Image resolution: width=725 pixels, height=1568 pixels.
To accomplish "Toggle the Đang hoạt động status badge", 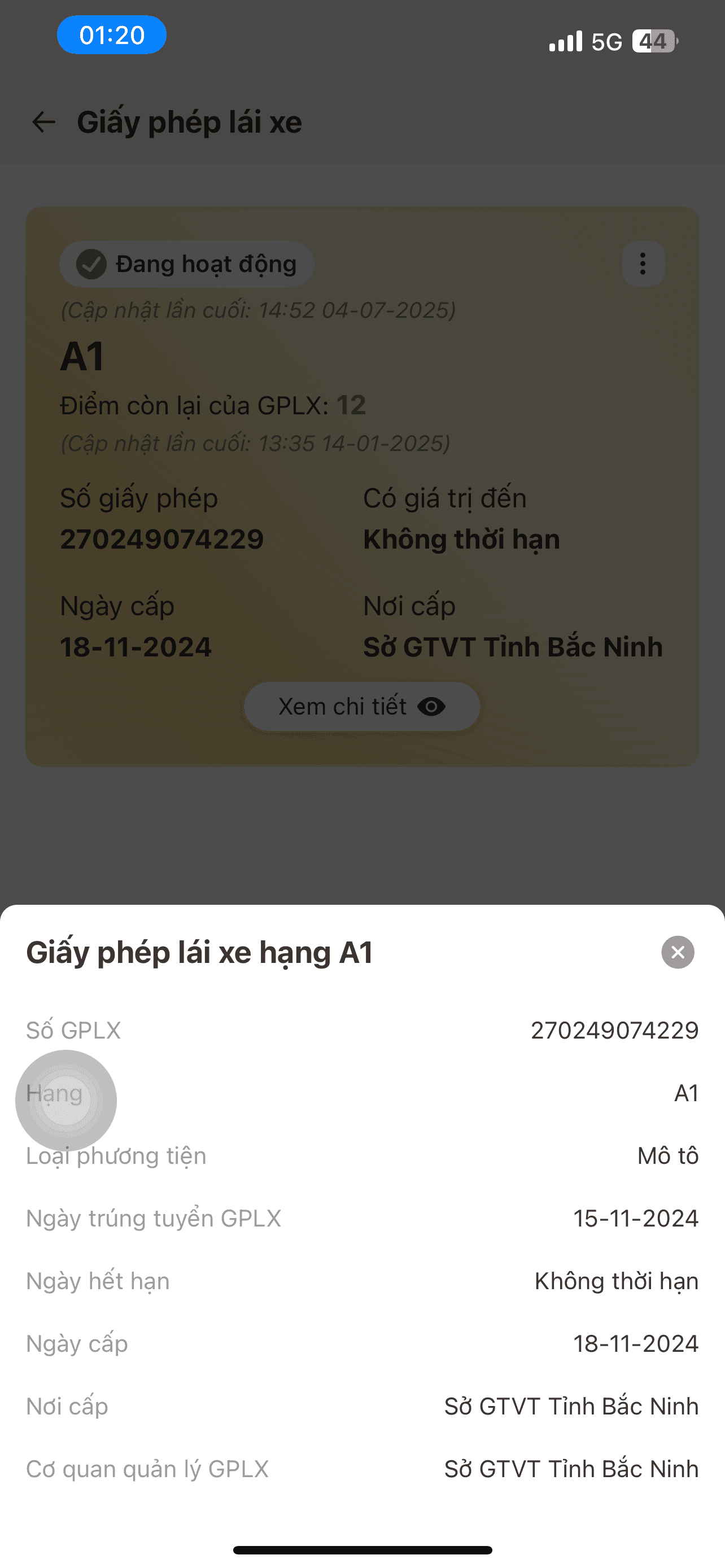I will coord(186,264).
